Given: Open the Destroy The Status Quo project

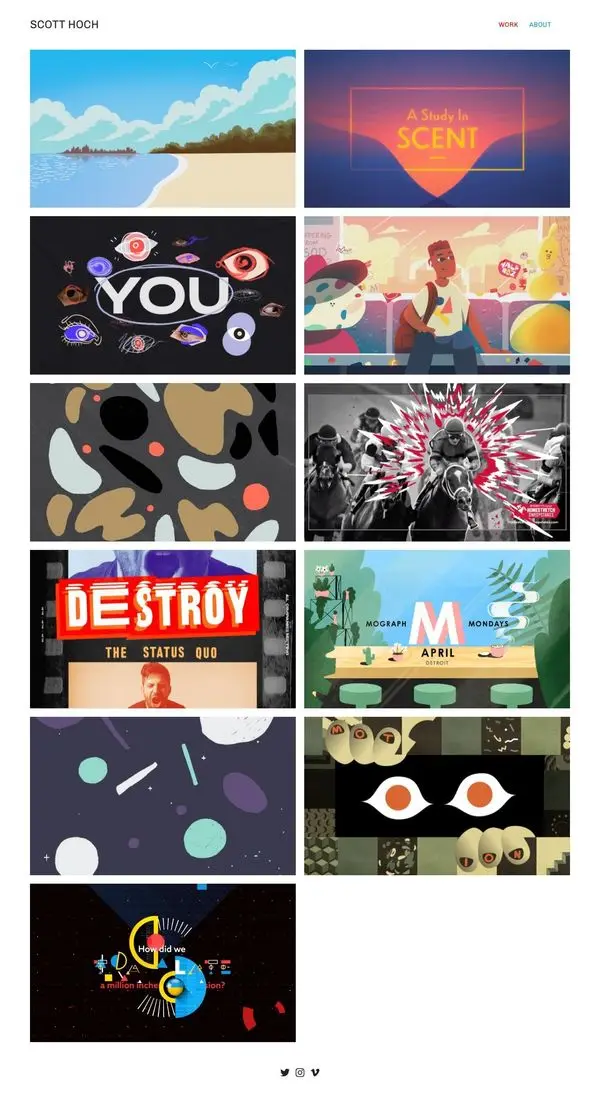Looking at the screenshot, I should tap(163, 629).
